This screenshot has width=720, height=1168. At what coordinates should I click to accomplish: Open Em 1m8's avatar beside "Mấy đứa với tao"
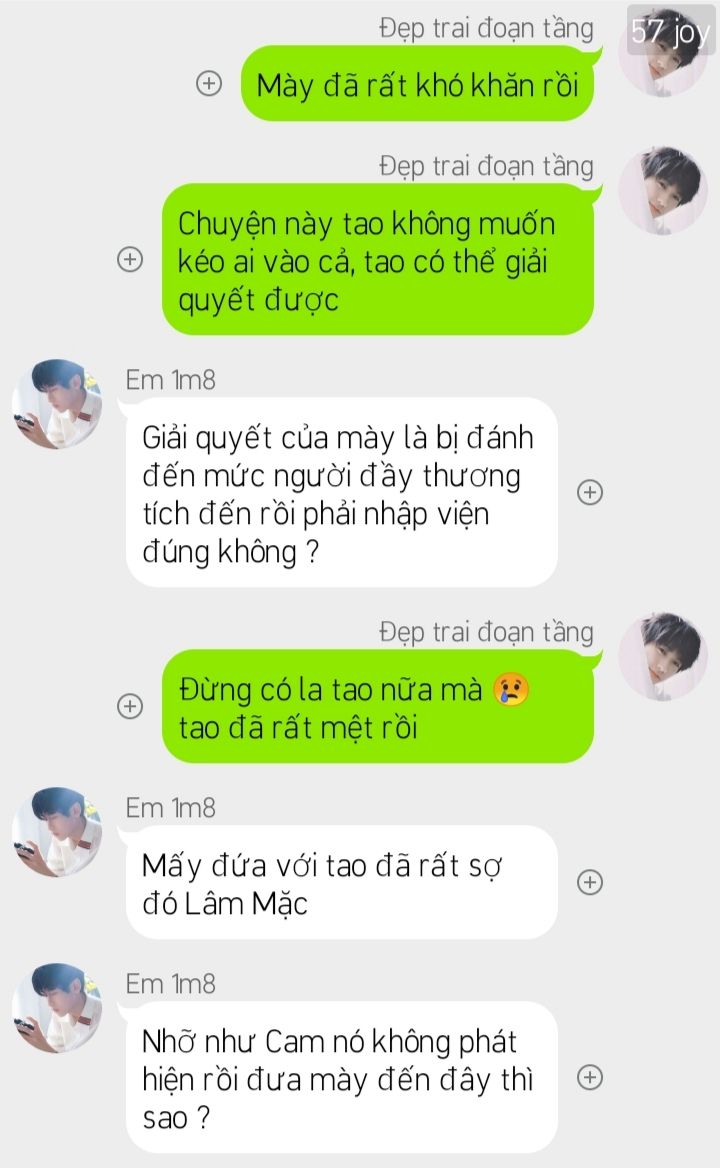[56, 833]
